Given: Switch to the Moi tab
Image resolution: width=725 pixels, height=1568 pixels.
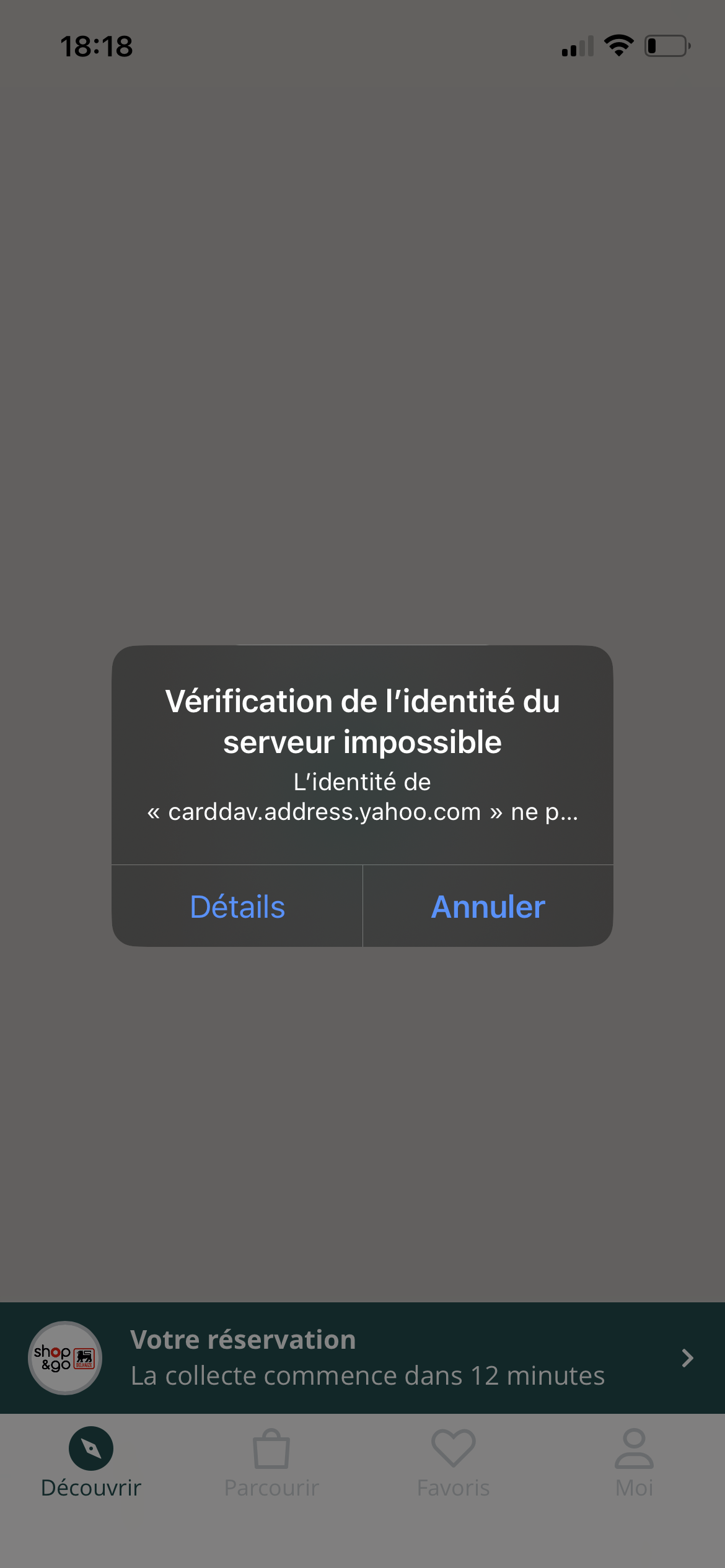Looking at the screenshot, I should click(634, 1461).
